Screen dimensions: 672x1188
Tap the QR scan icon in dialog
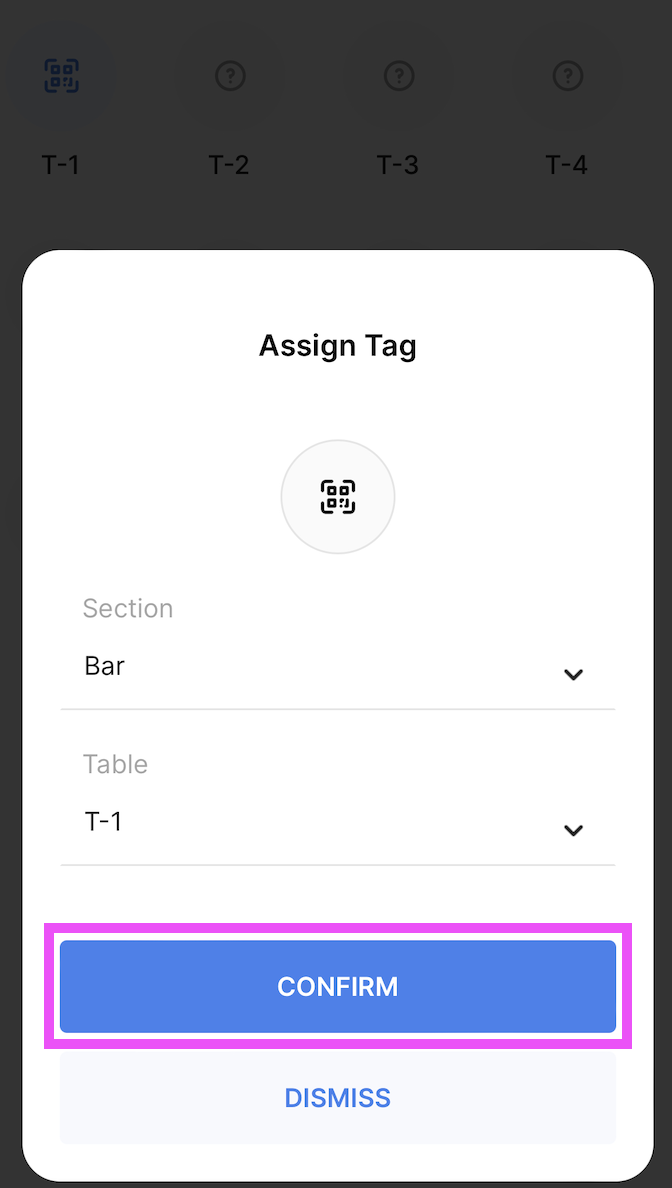(x=338, y=496)
